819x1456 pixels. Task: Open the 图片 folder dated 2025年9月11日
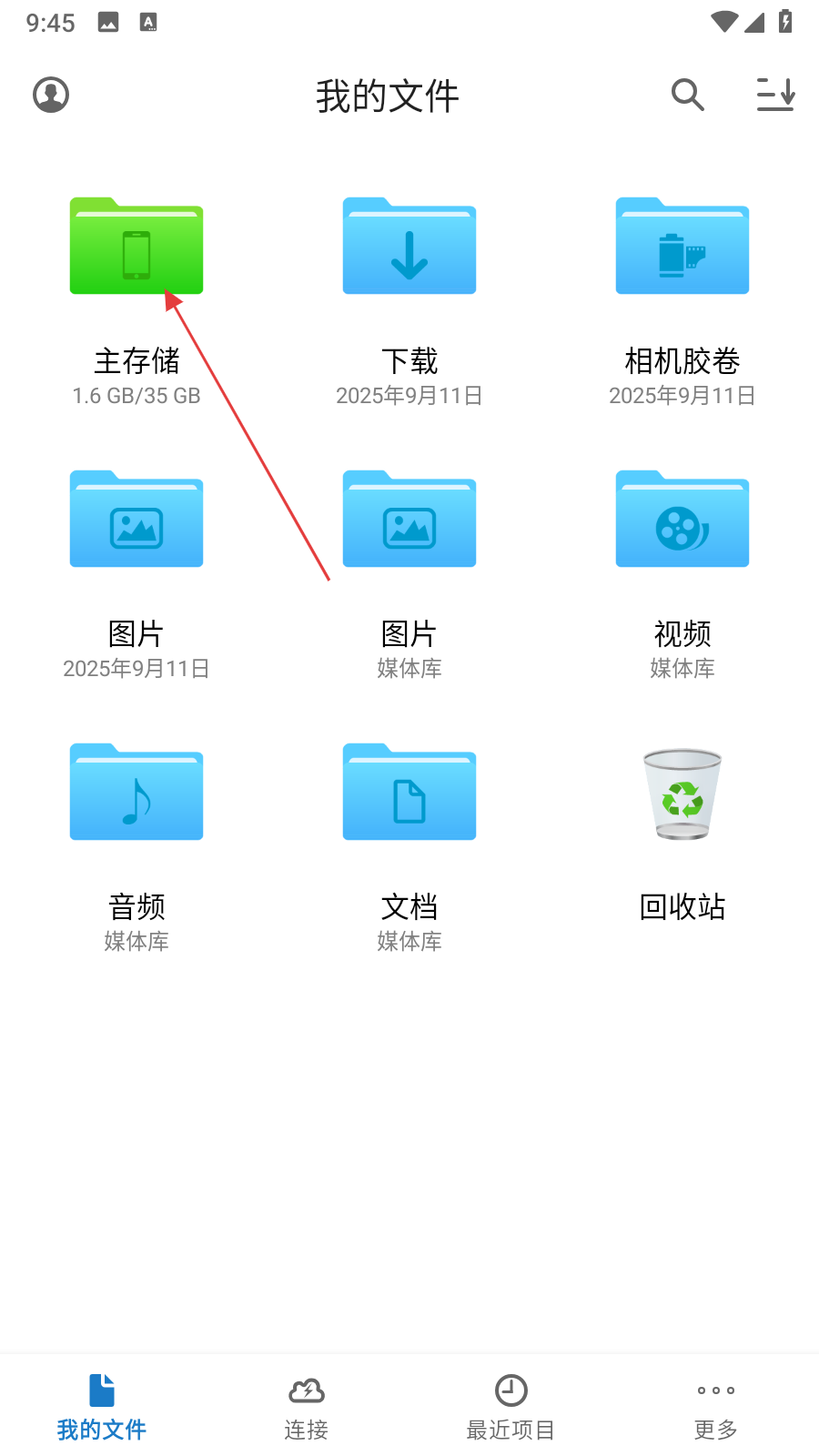pos(136,521)
